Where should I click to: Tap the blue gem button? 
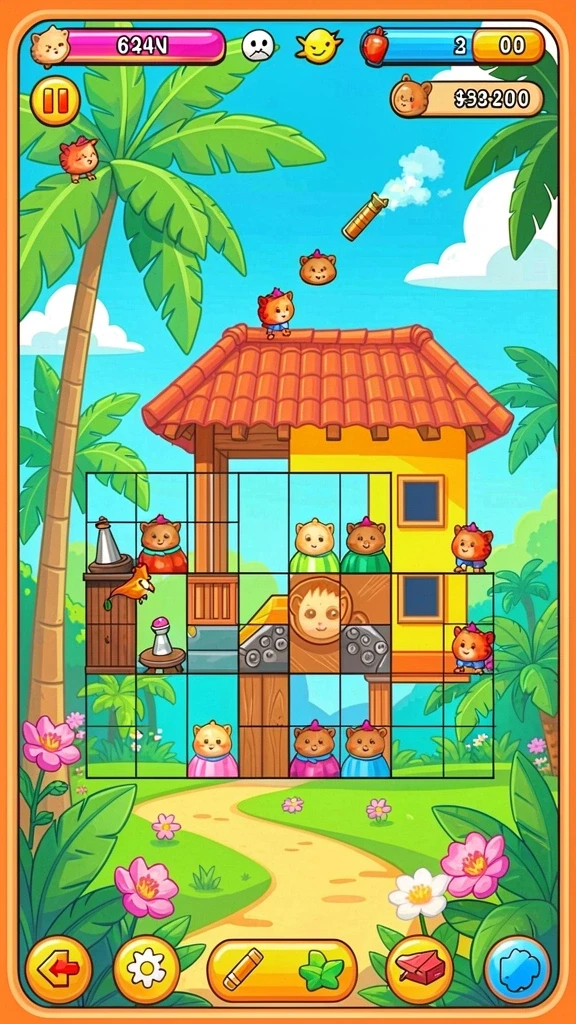point(518,970)
